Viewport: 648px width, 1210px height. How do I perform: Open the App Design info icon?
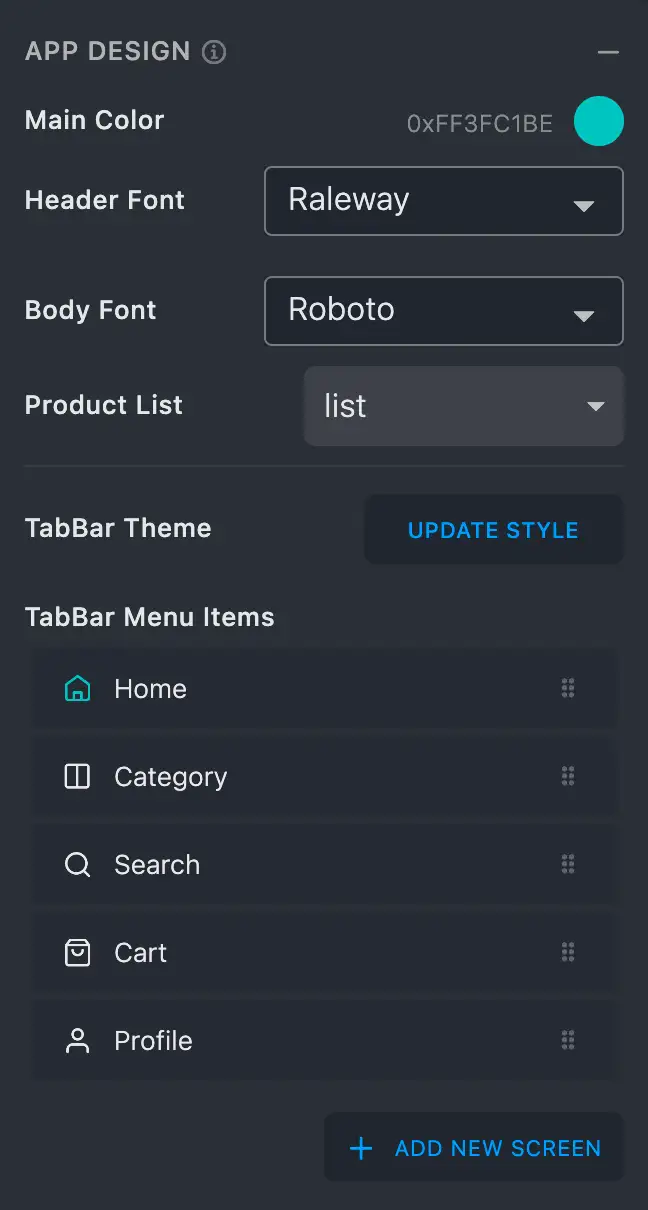click(x=214, y=52)
